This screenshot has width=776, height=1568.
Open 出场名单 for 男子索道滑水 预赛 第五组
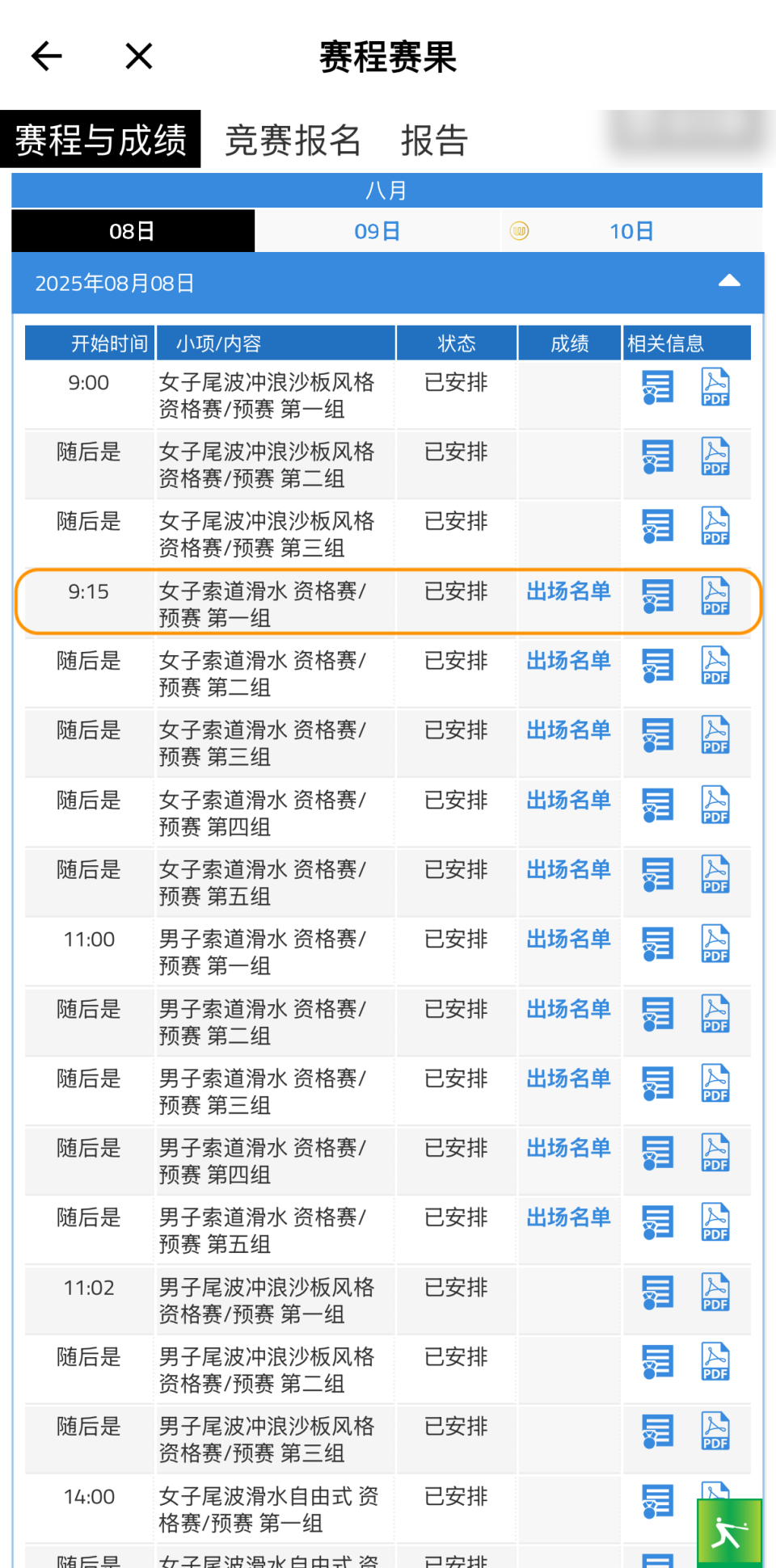click(568, 1218)
